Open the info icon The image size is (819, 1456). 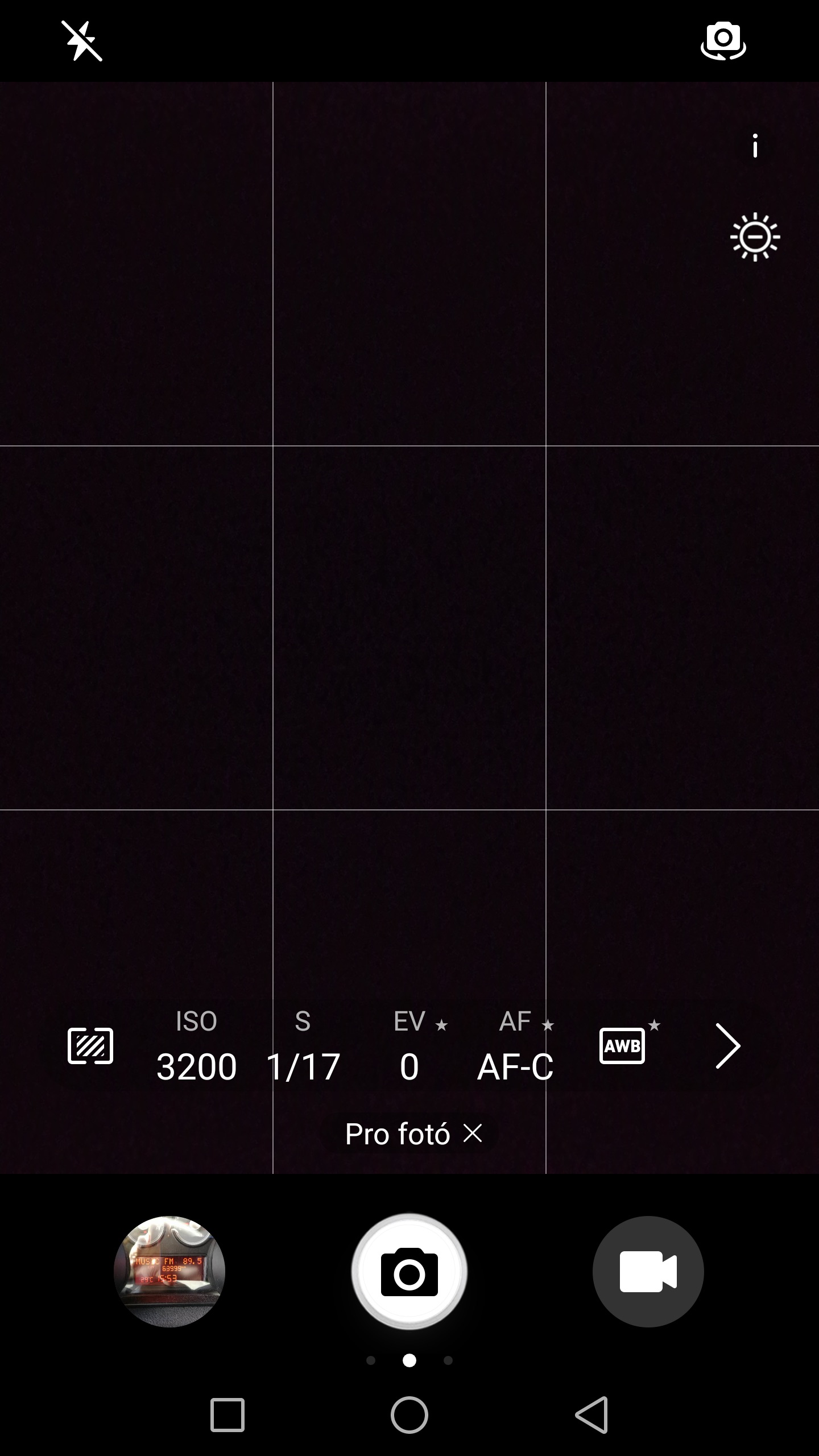(x=755, y=146)
